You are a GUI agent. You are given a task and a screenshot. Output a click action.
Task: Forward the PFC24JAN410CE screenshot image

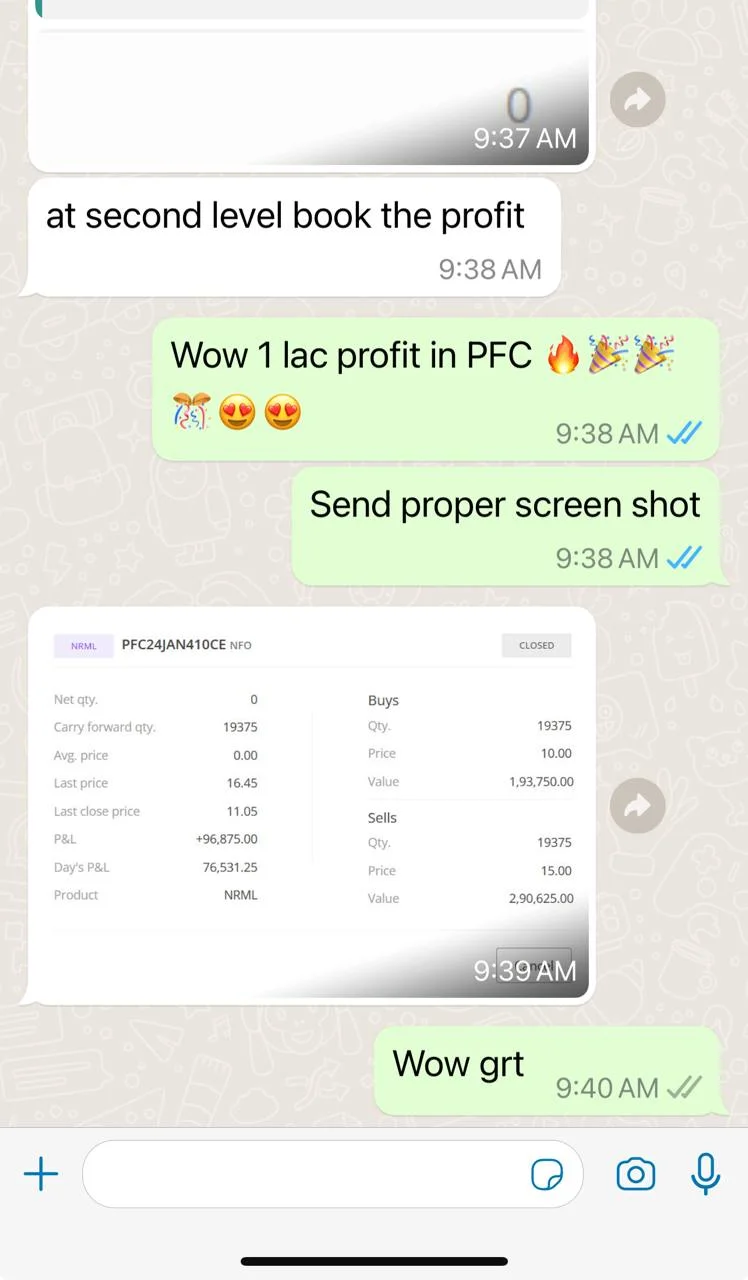(x=637, y=806)
